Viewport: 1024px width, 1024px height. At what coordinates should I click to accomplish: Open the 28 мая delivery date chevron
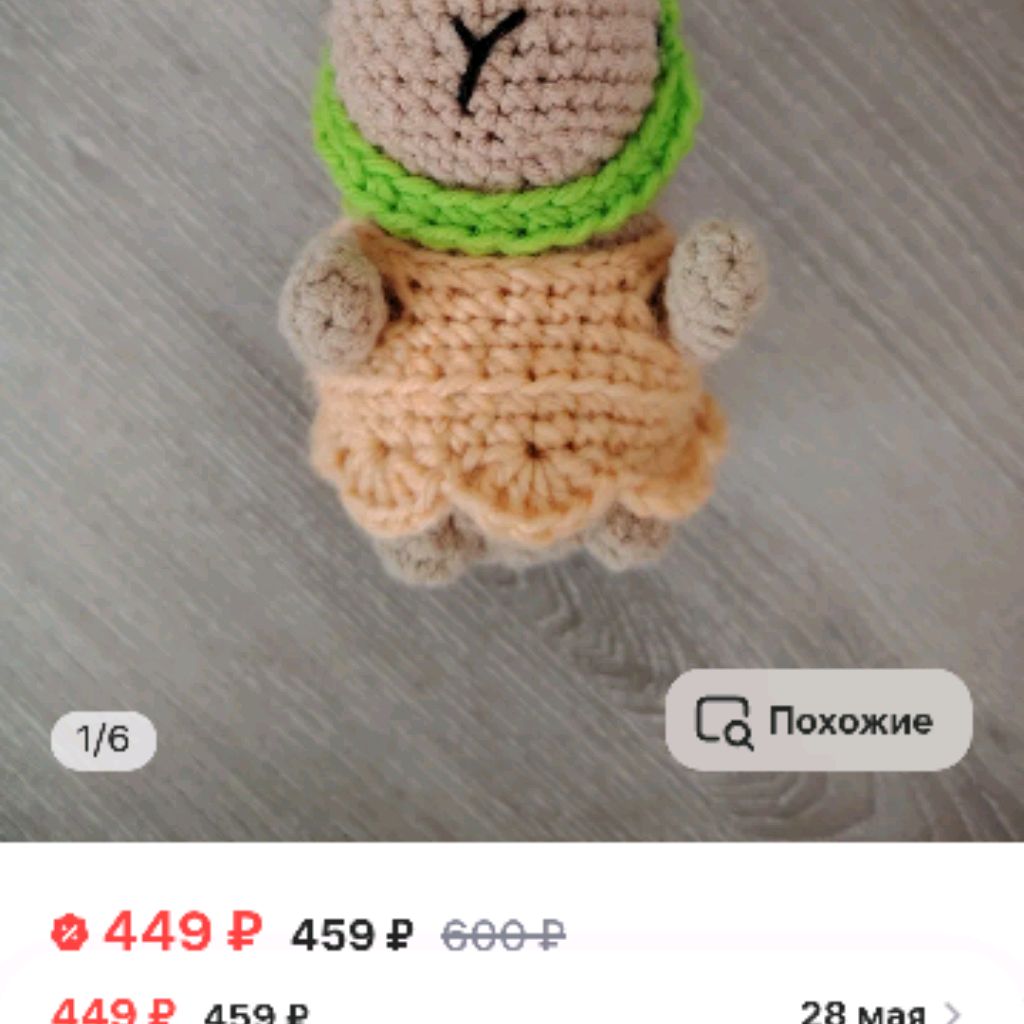pos(953,1011)
